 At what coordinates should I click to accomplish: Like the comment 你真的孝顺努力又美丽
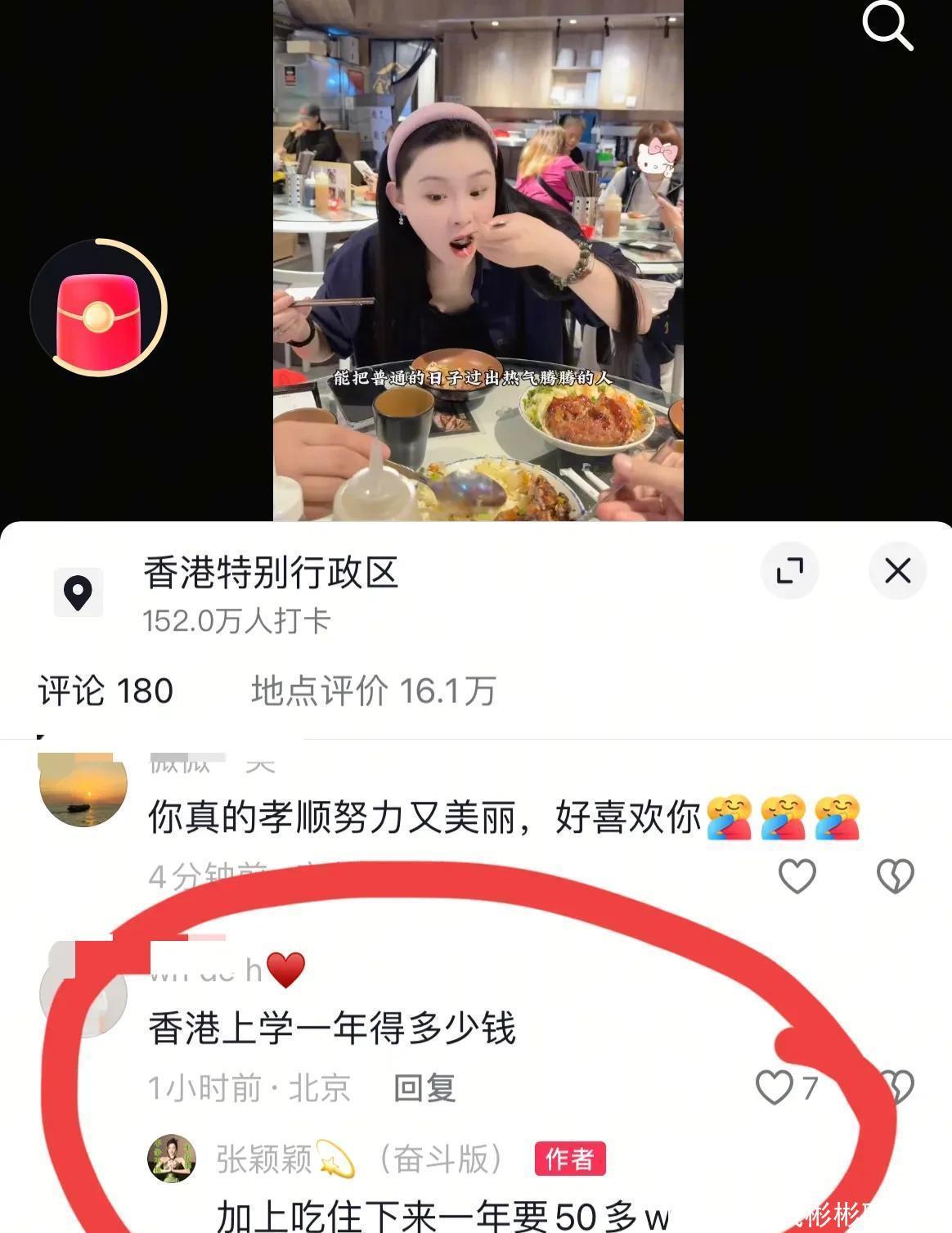[797, 876]
